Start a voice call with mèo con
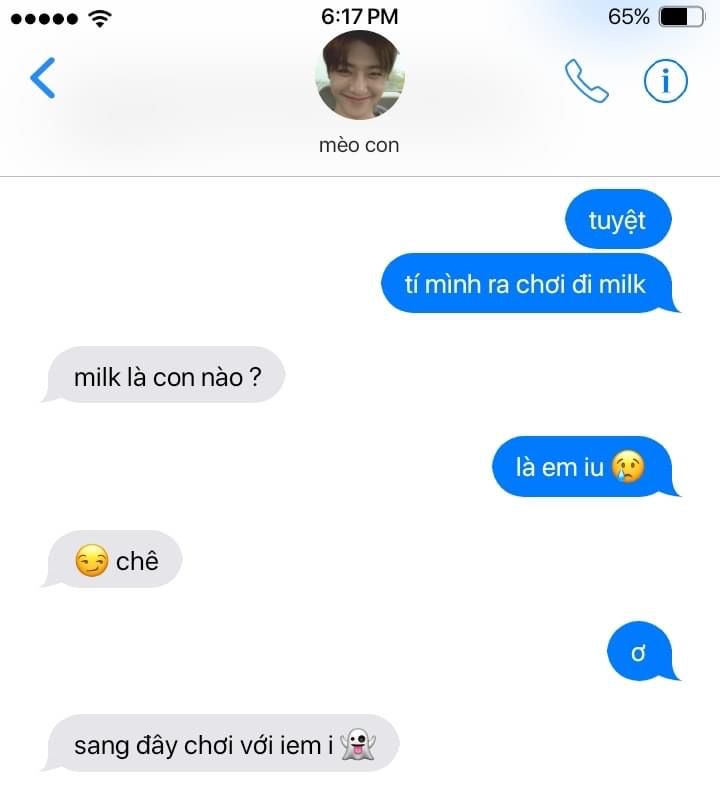The image size is (720, 799). [586, 81]
